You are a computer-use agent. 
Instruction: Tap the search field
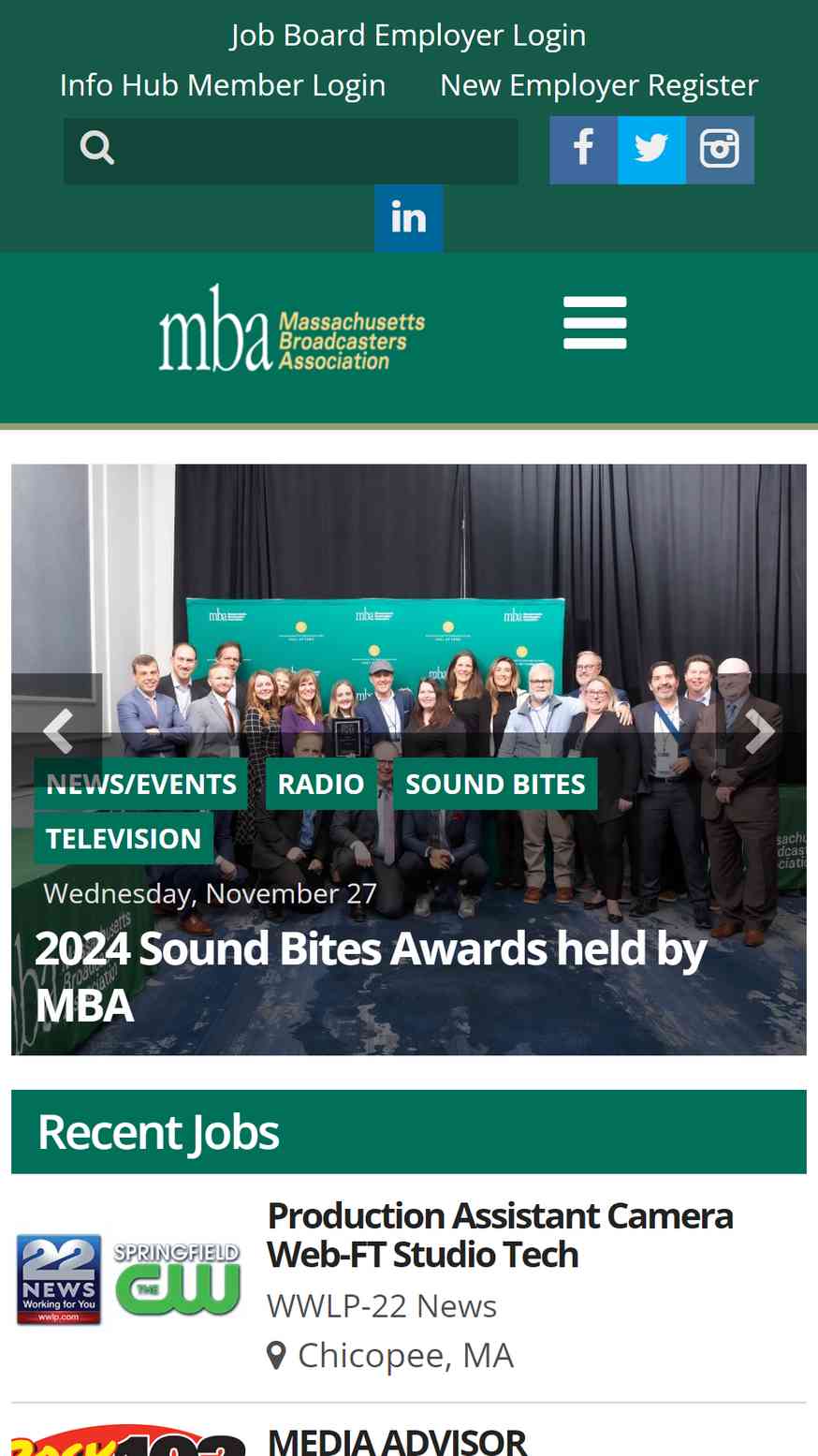pyautogui.click(x=291, y=151)
